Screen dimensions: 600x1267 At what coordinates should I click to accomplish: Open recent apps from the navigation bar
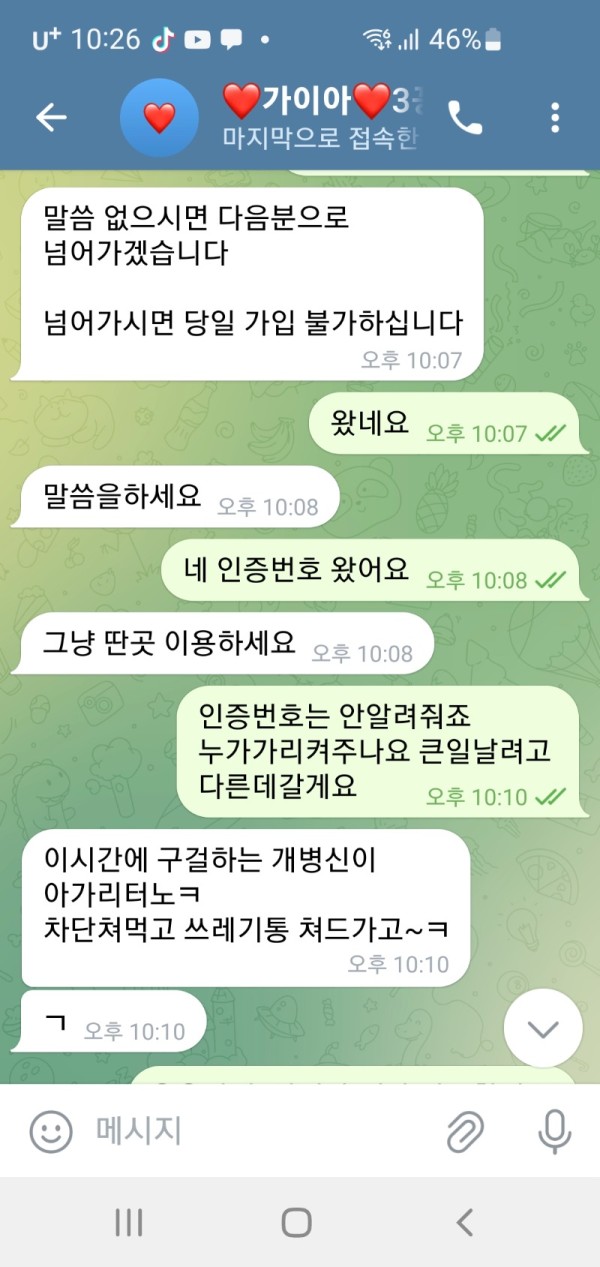tap(129, 1222)
